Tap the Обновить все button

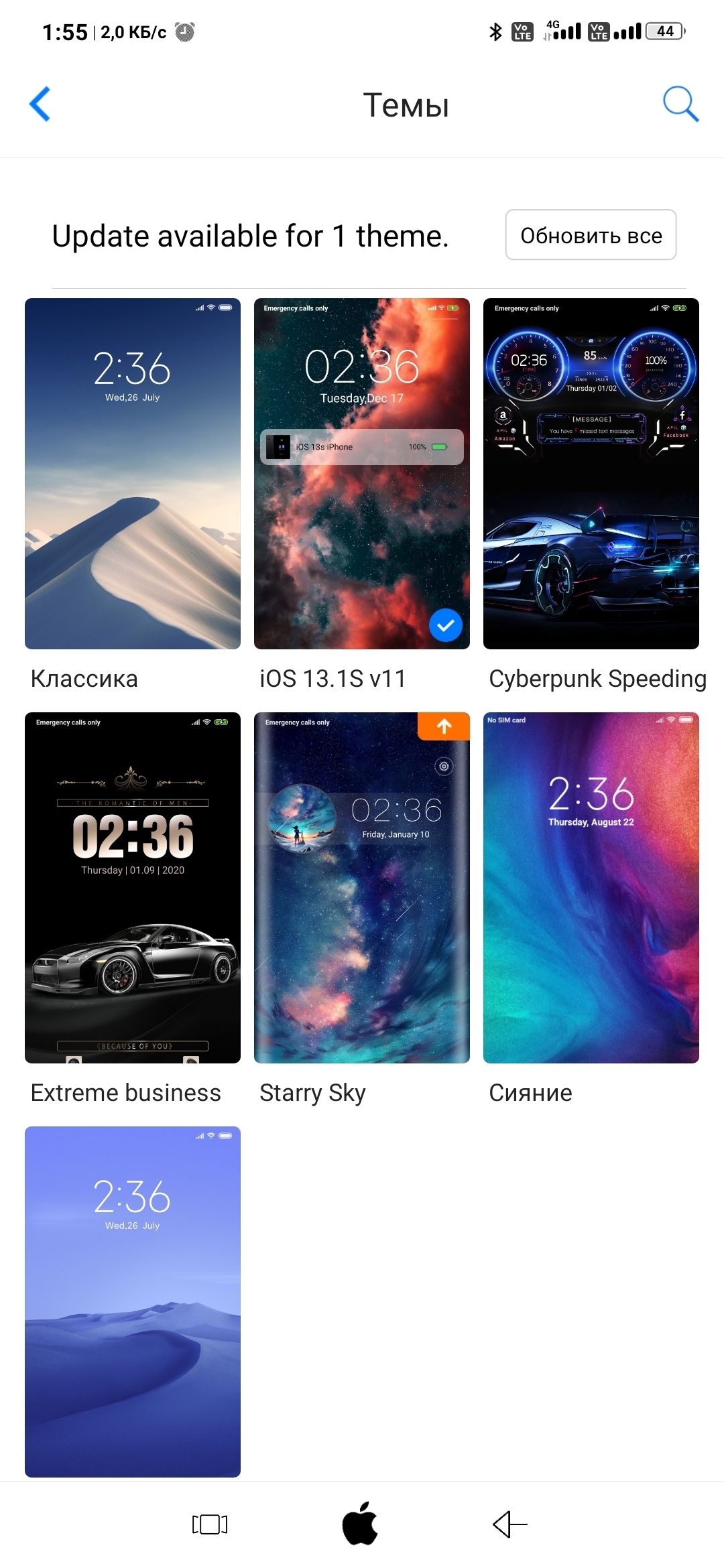click(591, 235)
